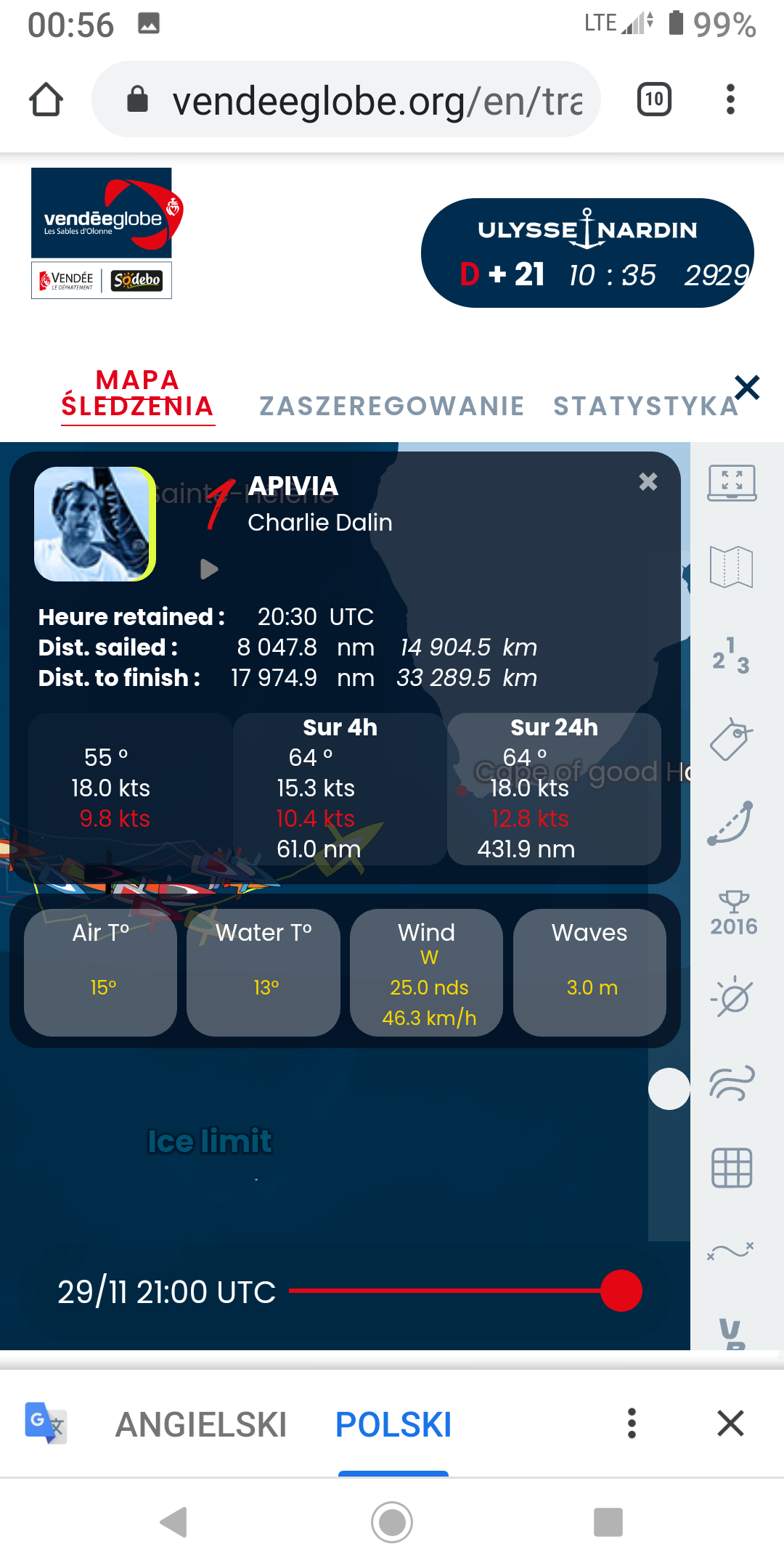Image resolution: width=784 pixels, height=1568 pixels.
Task: Close the tracker panel with the blue X
Action: tap(747, 388)
